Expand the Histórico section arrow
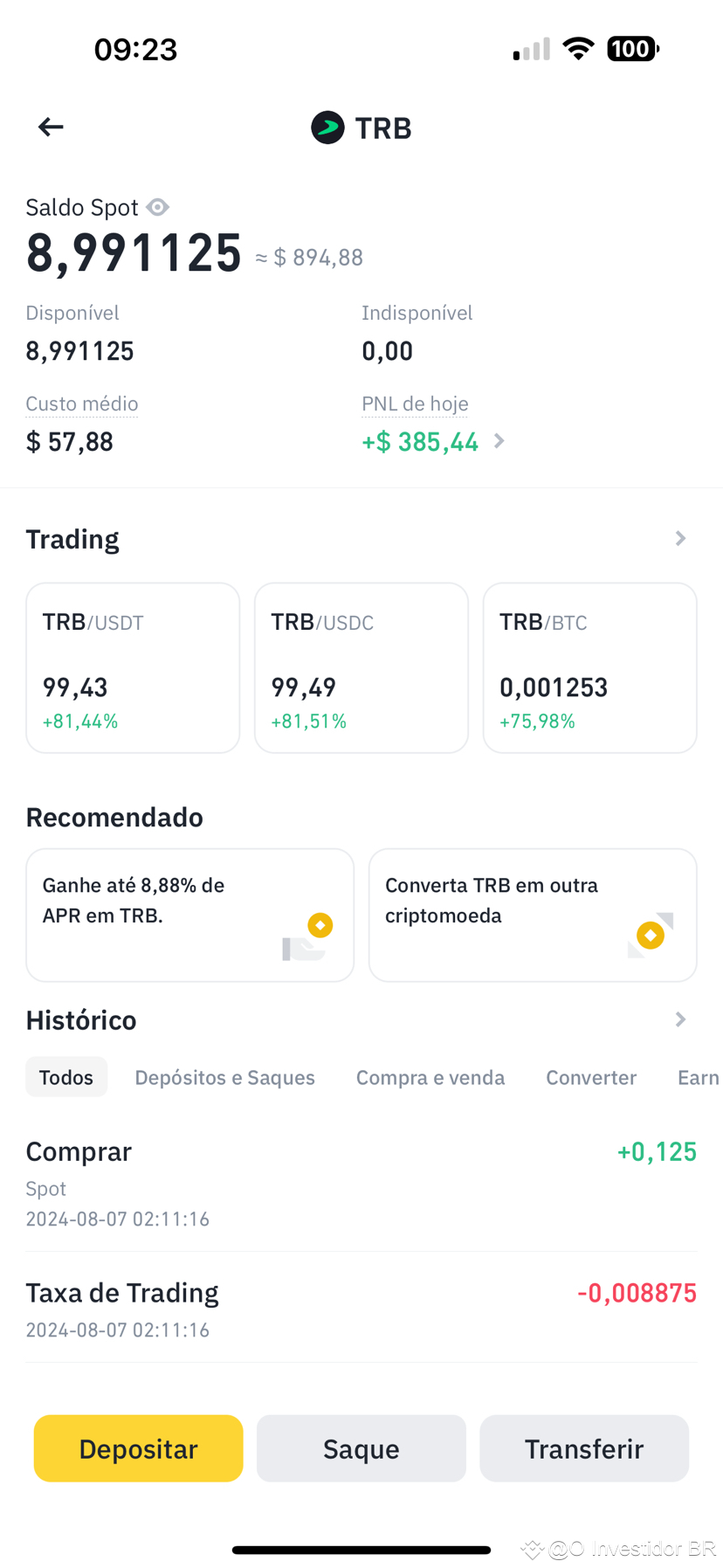 680,1019
